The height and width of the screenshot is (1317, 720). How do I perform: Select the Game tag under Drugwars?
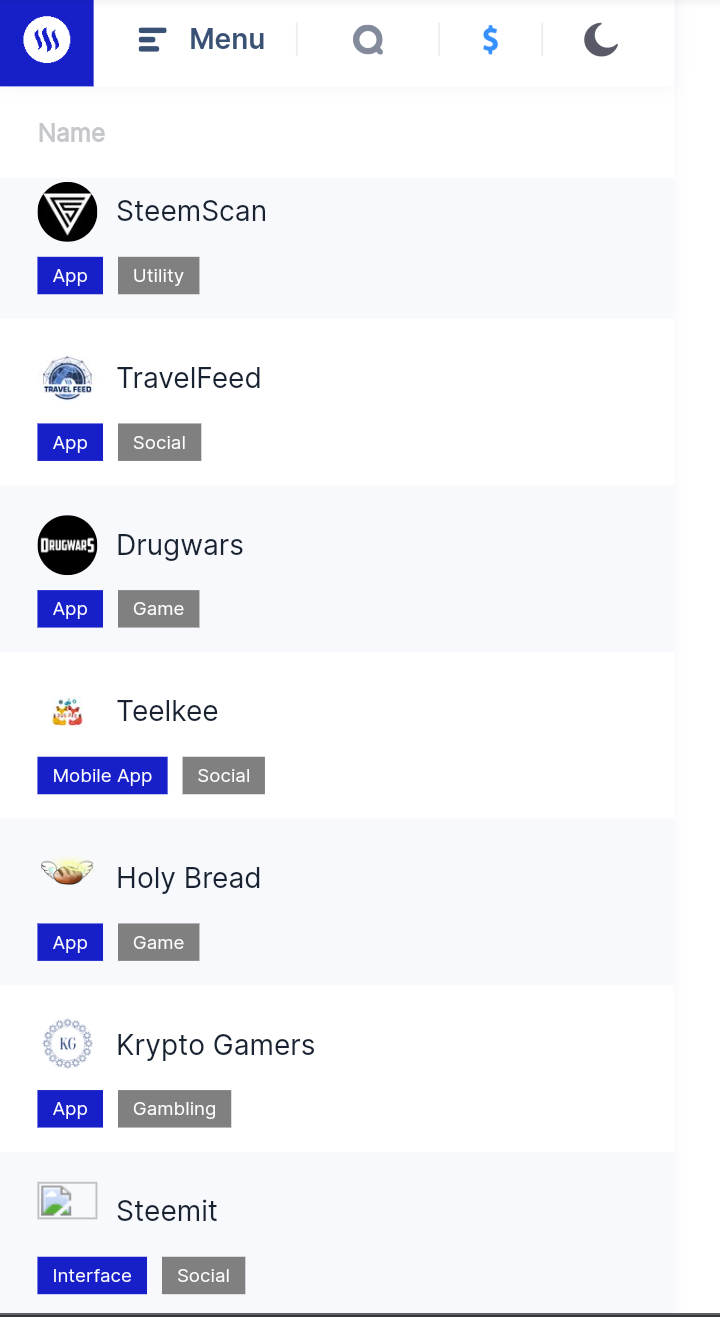[x=158, y=609]
